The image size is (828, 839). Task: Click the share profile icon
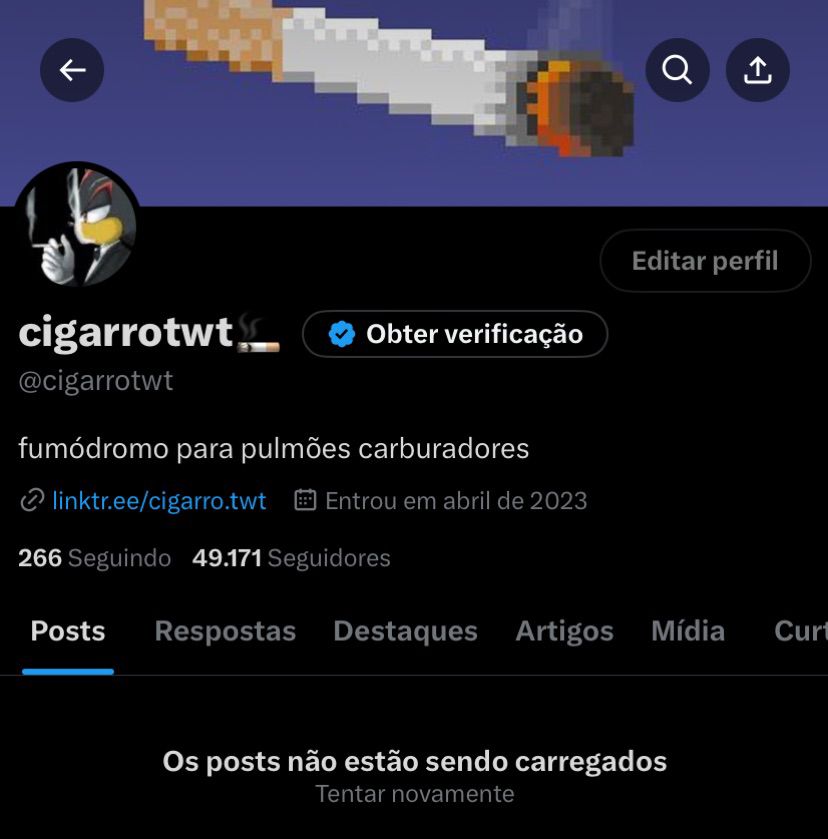pos(757,70)
